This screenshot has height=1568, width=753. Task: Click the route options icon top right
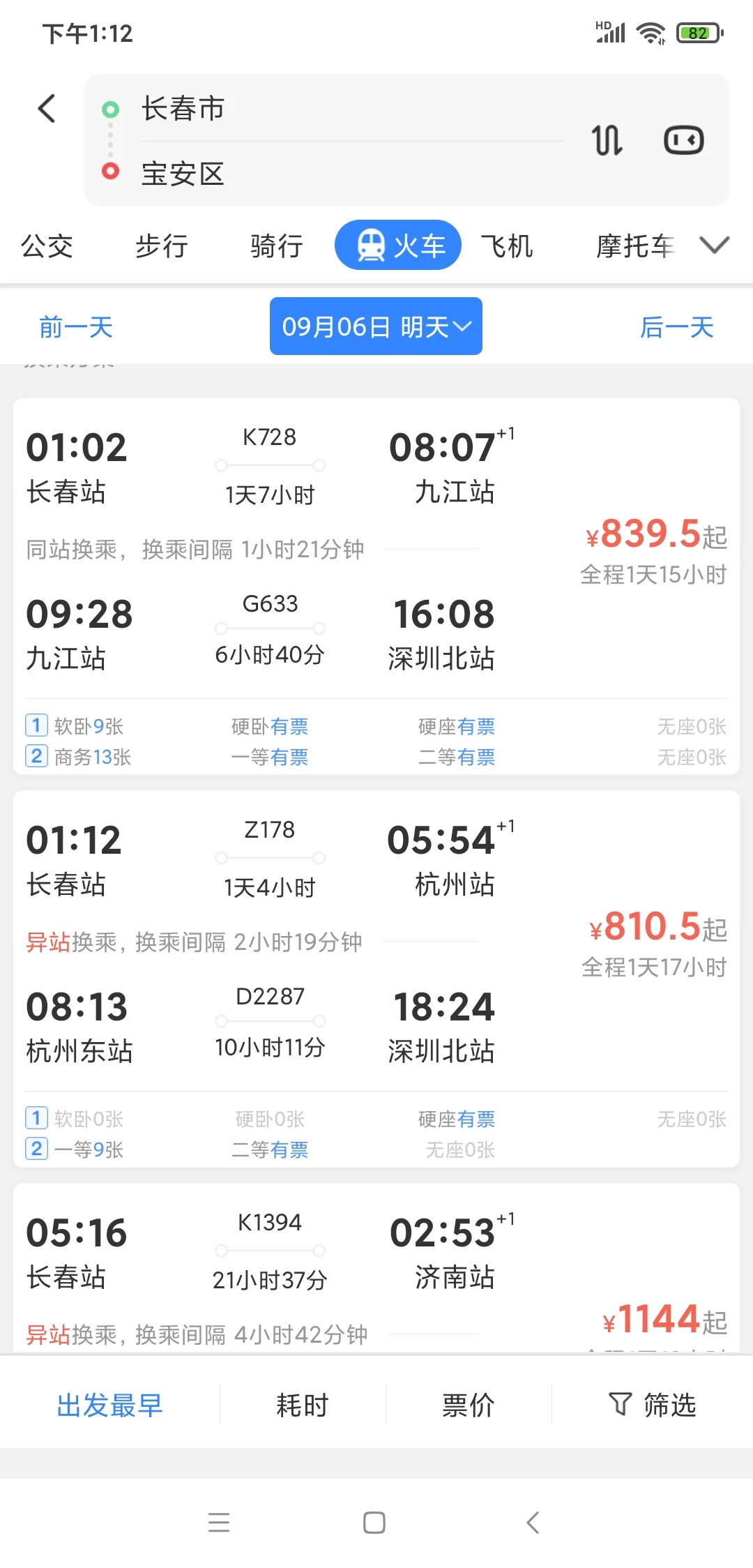682,139
